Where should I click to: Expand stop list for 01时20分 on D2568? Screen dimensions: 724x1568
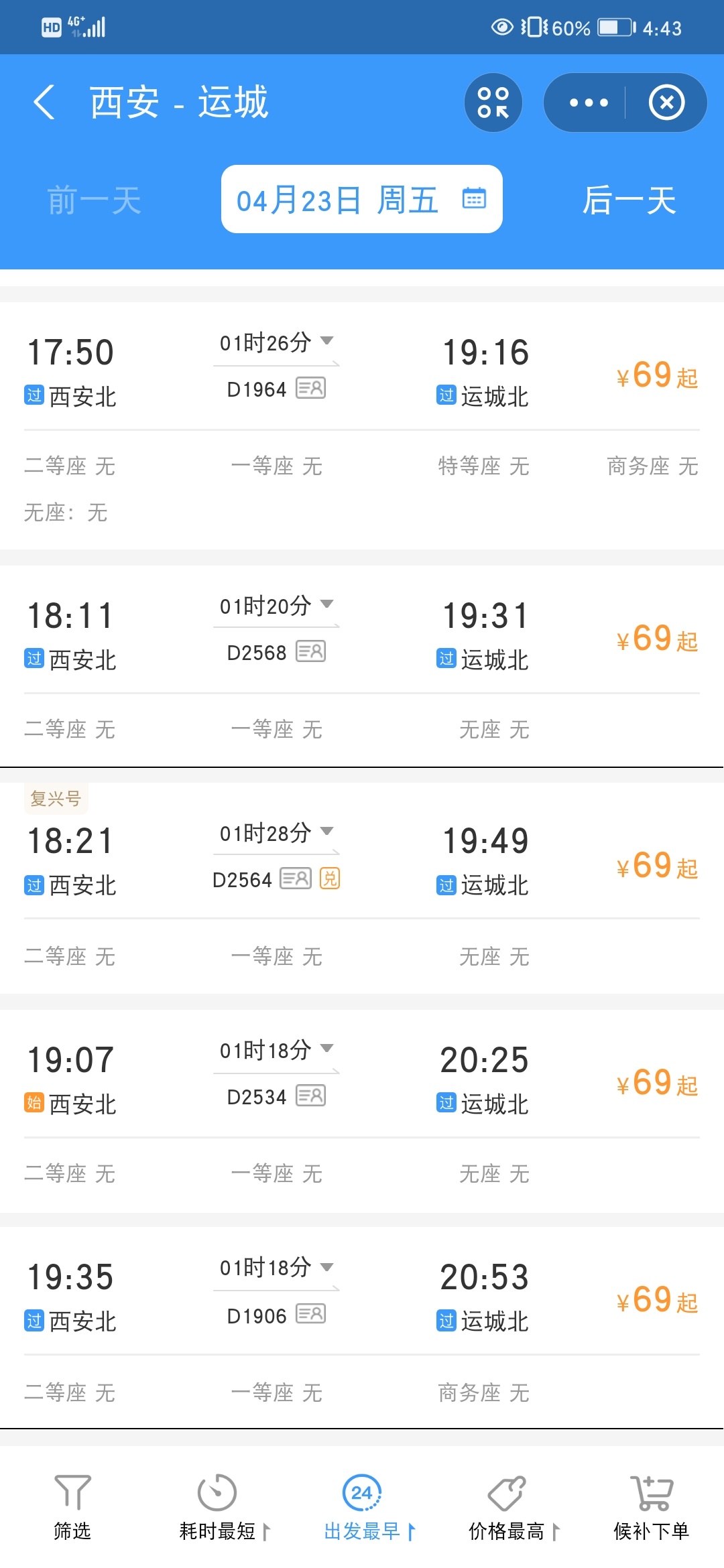(276, 606)
